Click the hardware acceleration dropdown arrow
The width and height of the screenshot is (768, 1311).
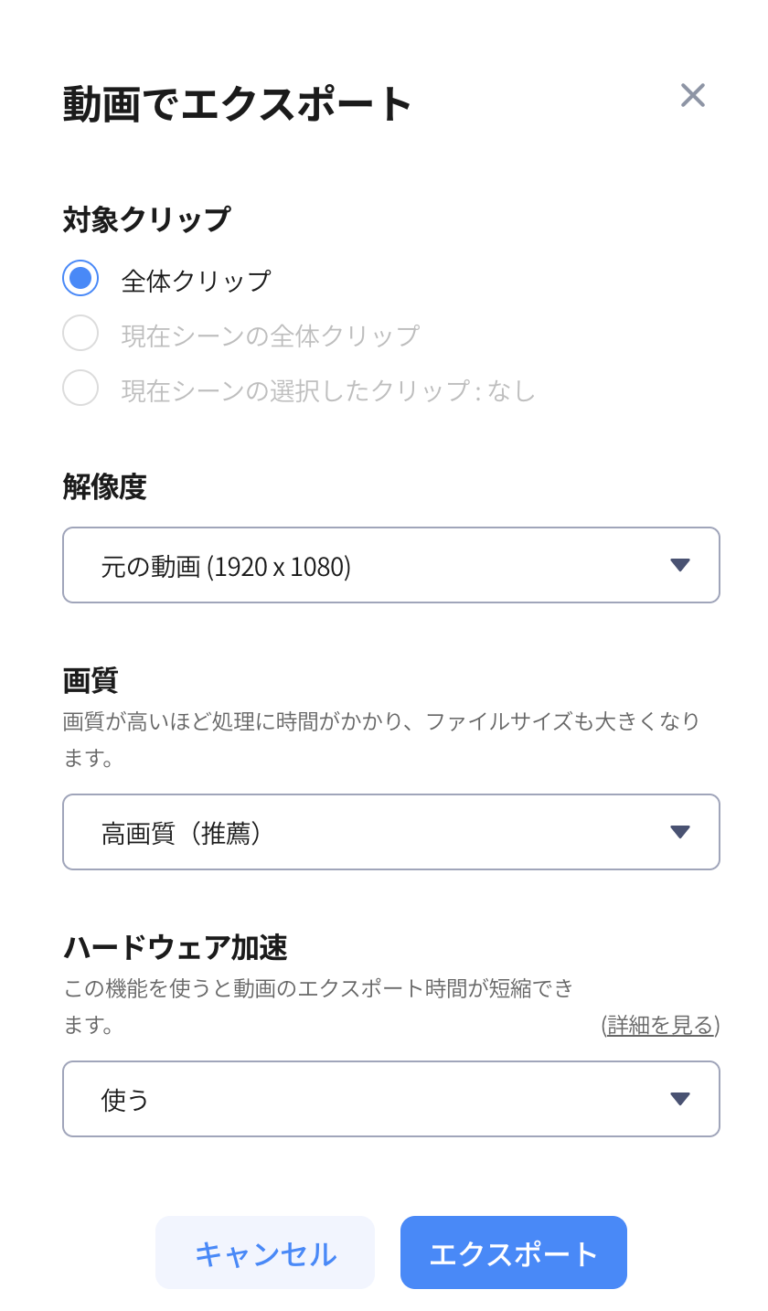point(681,1099)
